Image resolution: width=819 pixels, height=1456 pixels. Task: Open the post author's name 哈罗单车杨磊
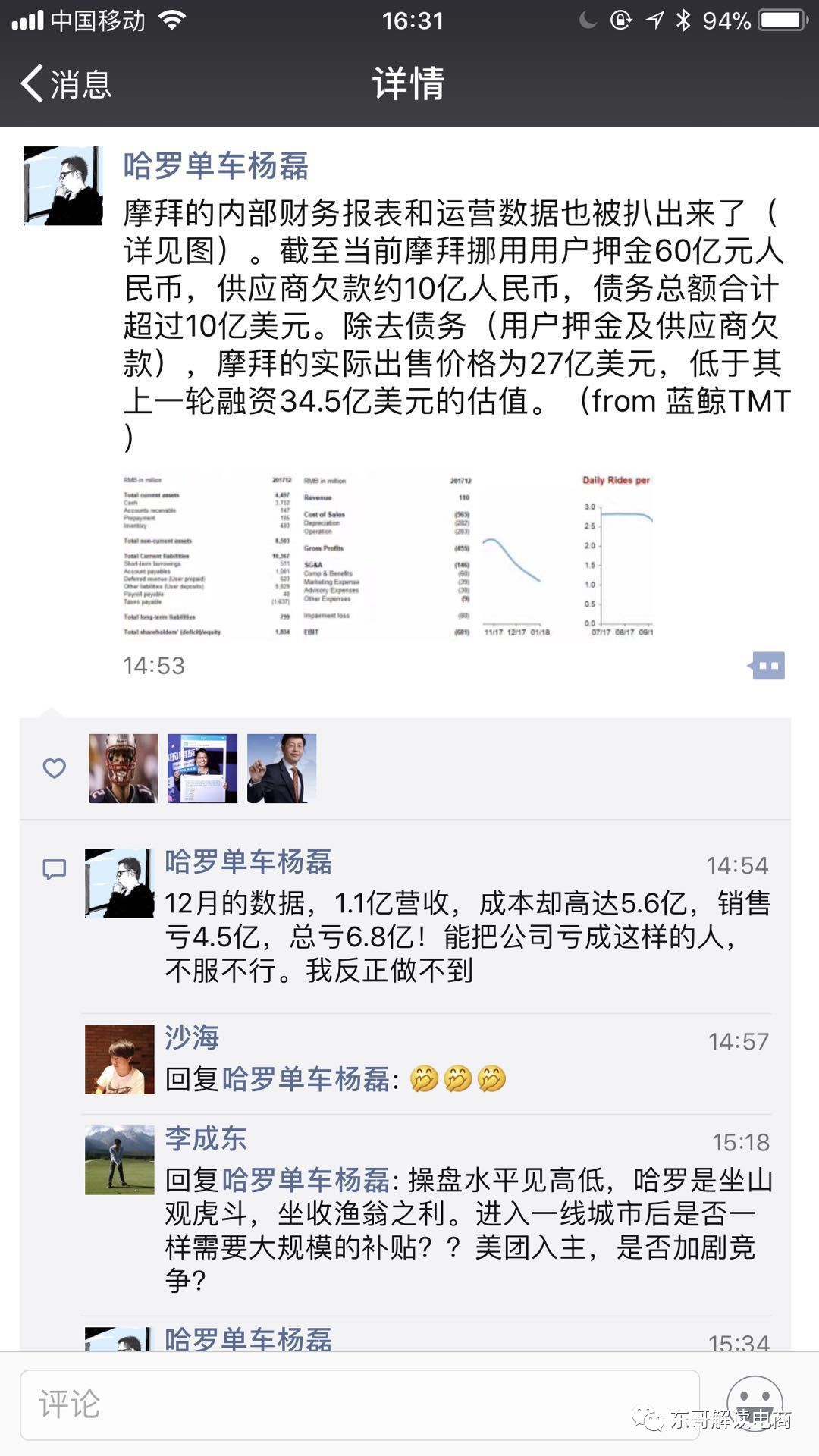216,166
